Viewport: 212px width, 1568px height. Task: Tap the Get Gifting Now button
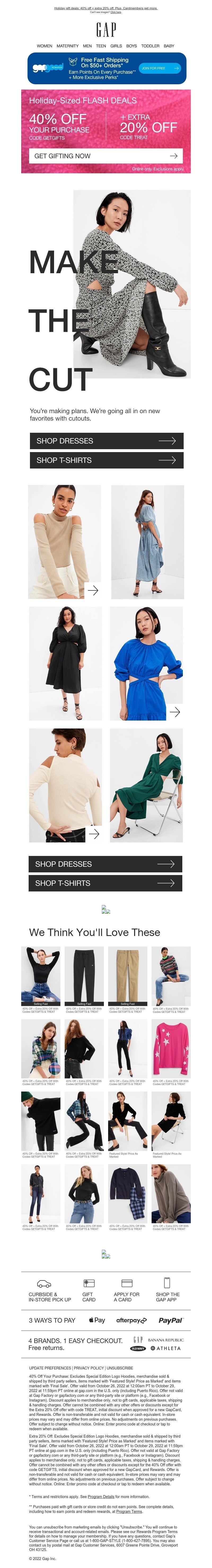(106, 156)
